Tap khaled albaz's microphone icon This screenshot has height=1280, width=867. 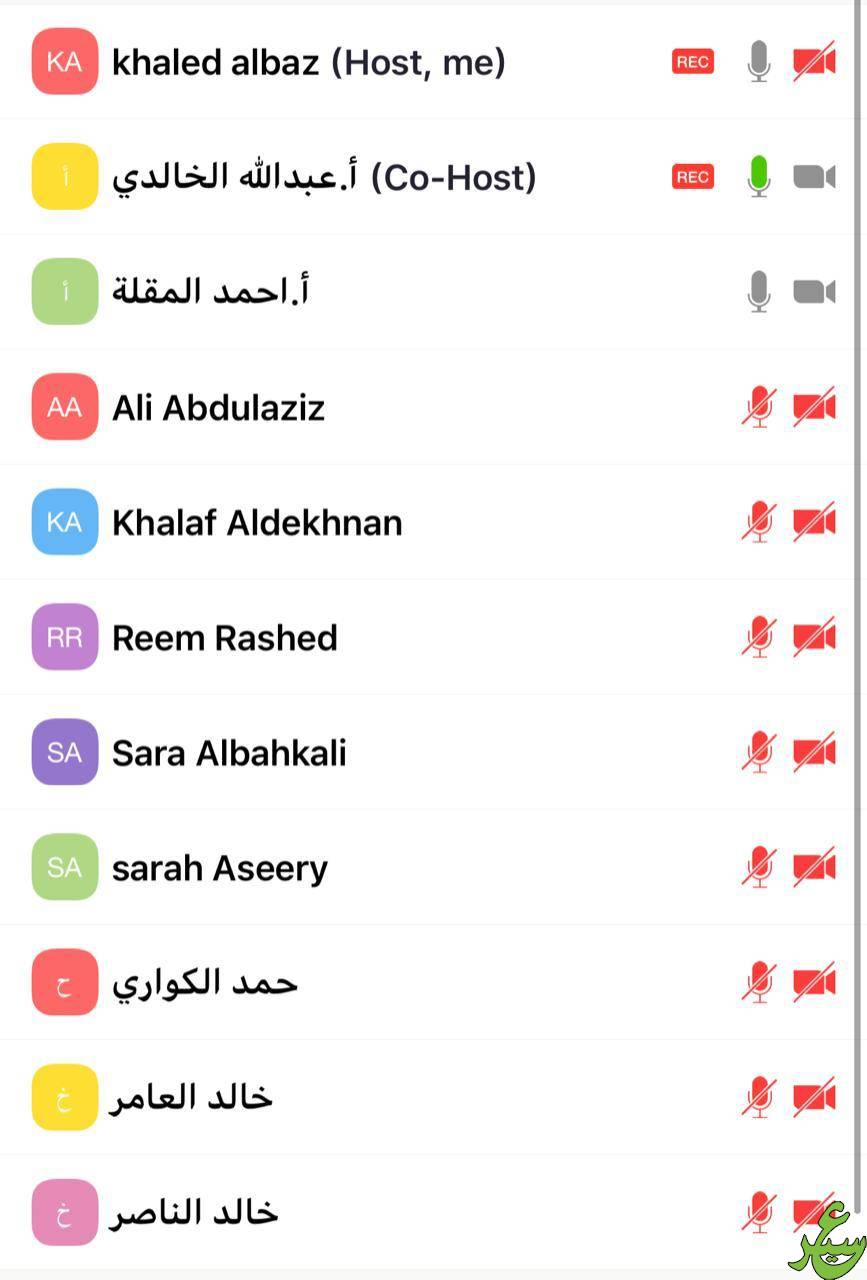(759, 62)
